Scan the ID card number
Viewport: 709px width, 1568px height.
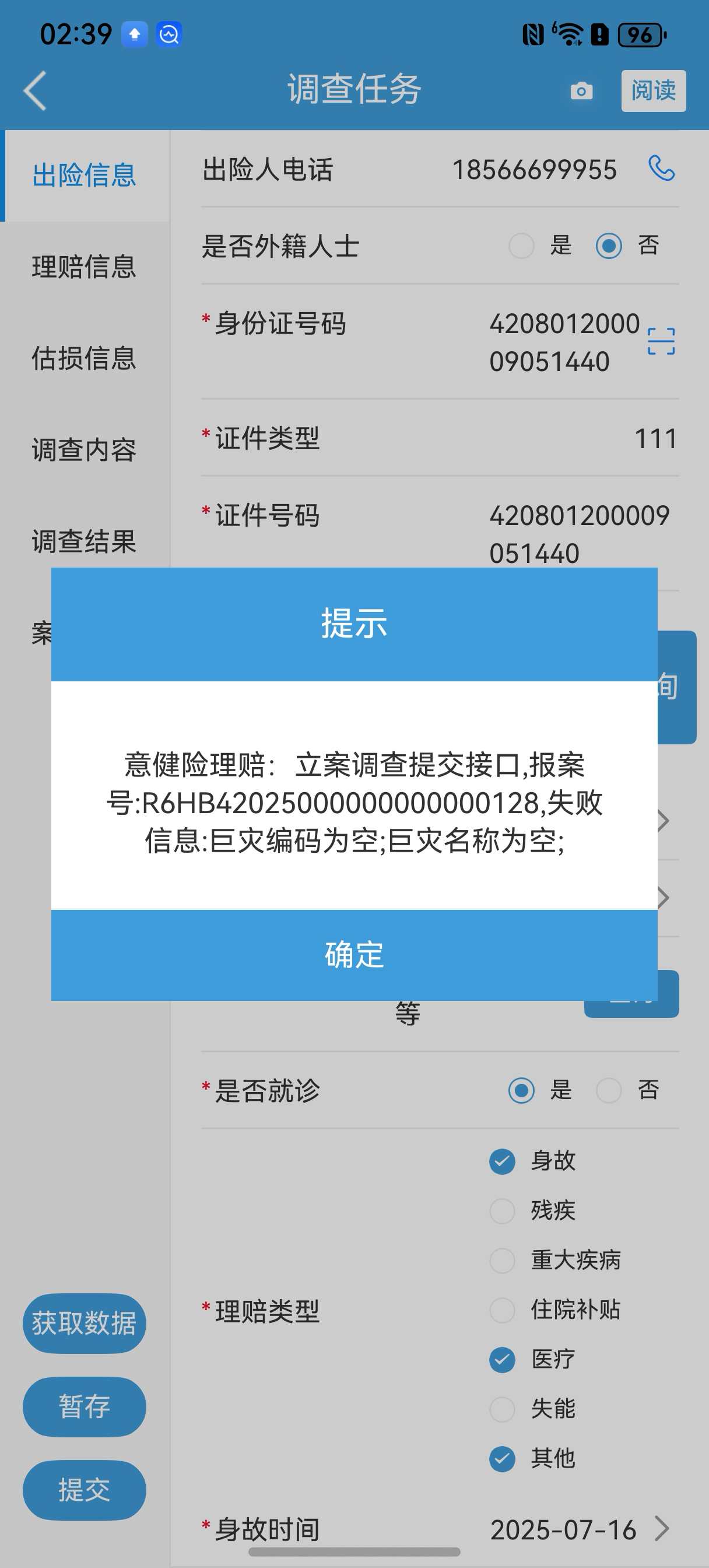point(661,341)
